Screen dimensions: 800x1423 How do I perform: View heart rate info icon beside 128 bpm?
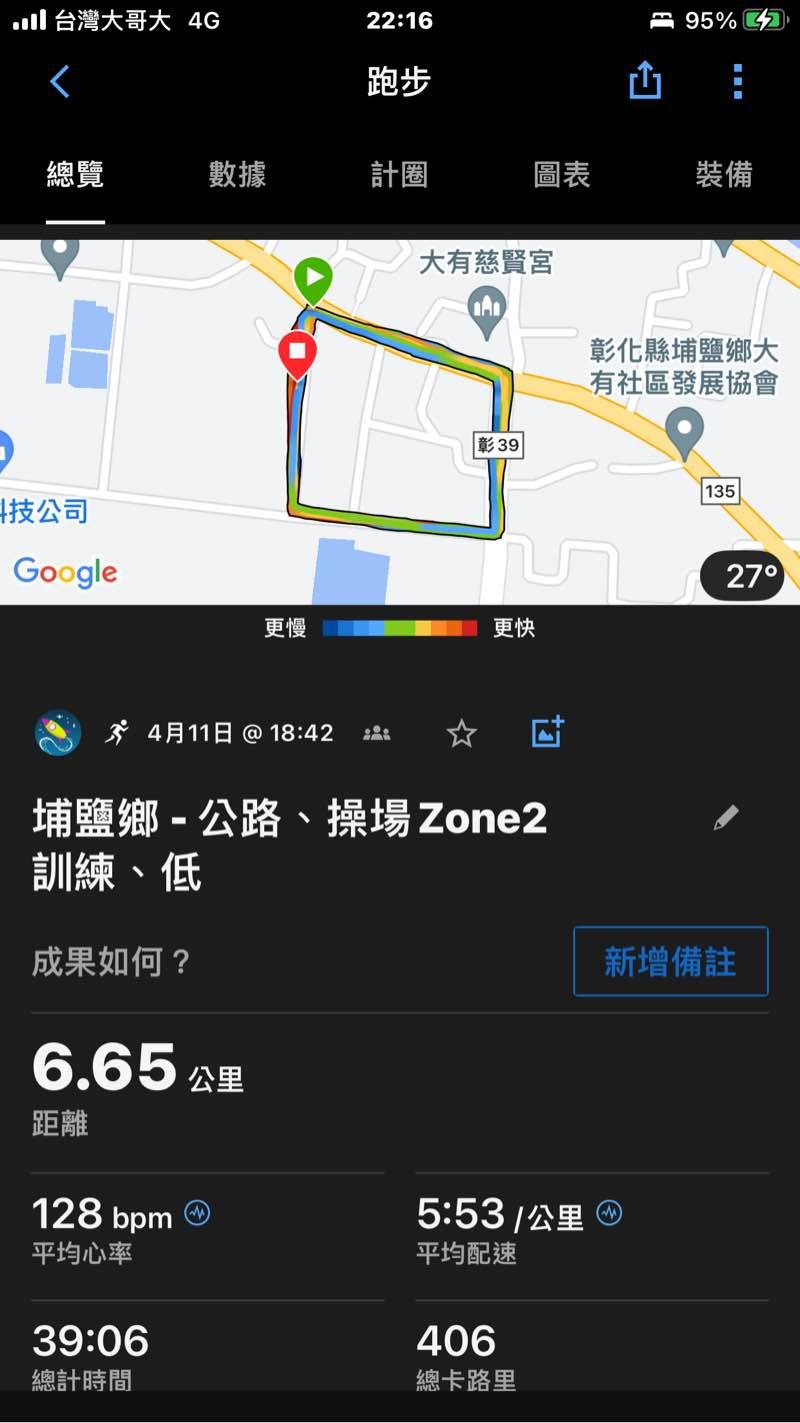coord(198,1214)
